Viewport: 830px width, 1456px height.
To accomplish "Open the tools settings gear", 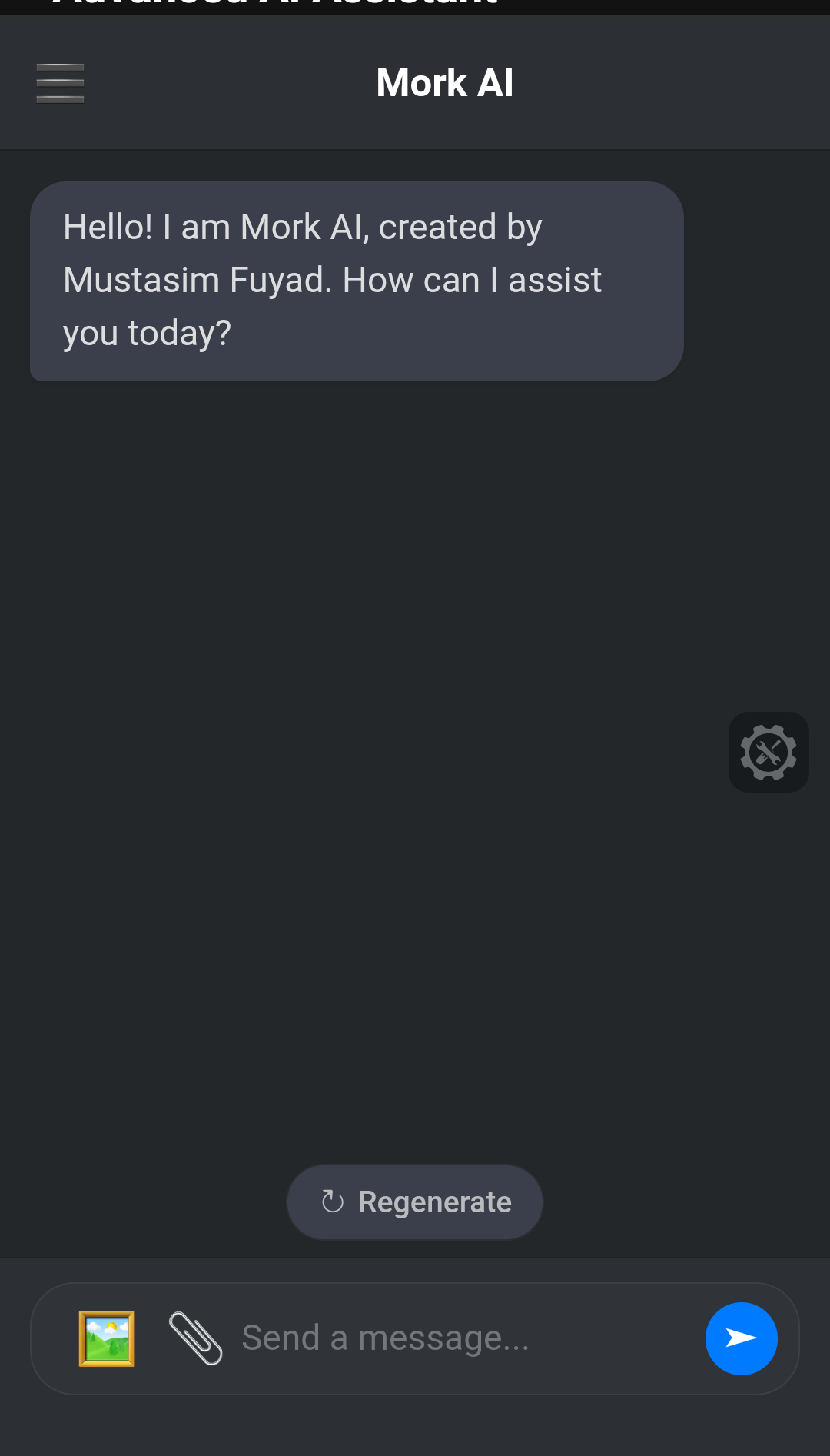I will pos(769,752).
